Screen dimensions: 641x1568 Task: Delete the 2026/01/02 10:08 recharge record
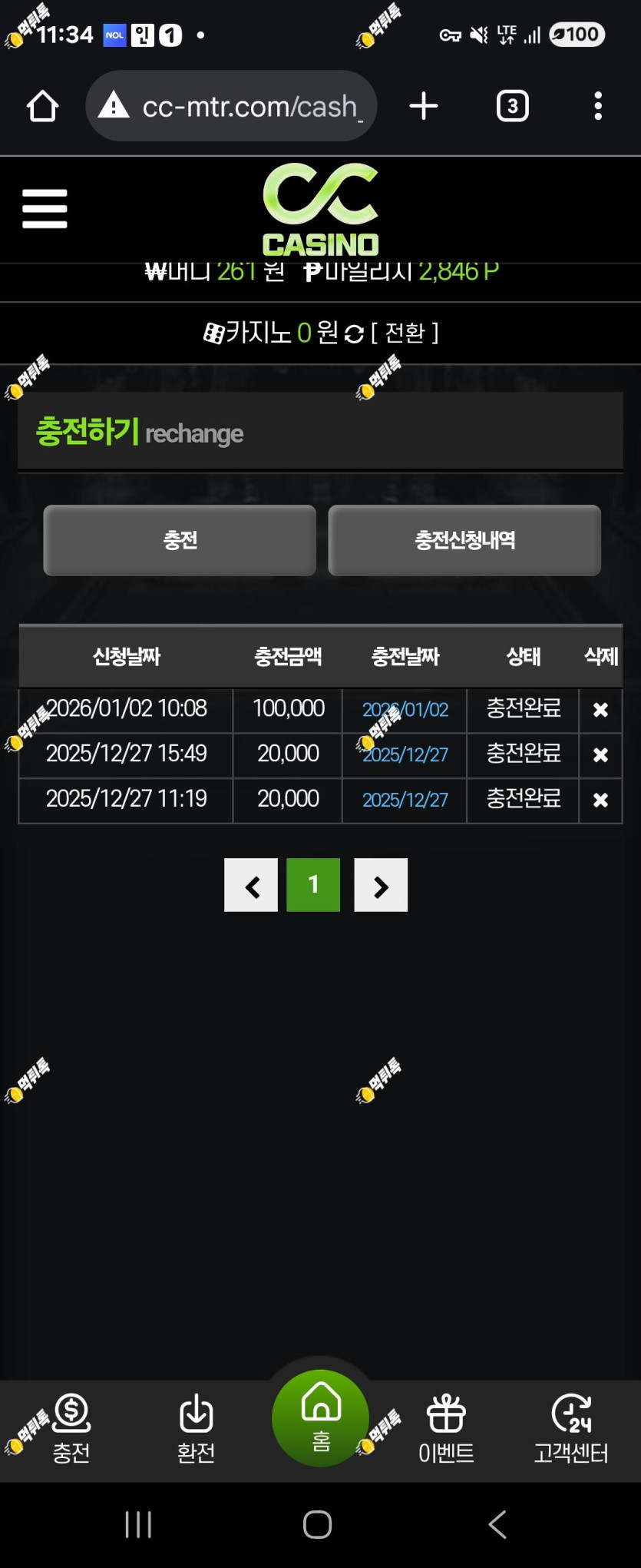(600, 710)
